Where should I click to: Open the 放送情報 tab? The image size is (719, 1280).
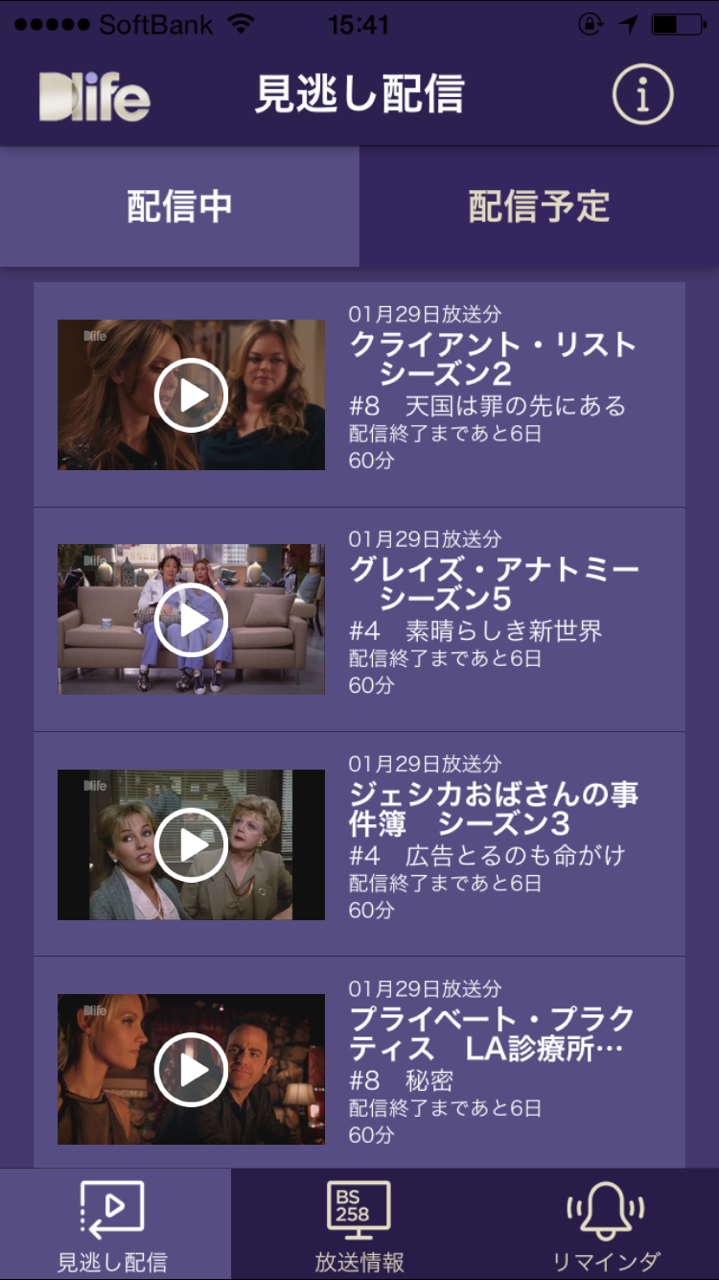tap(359, 1225)
